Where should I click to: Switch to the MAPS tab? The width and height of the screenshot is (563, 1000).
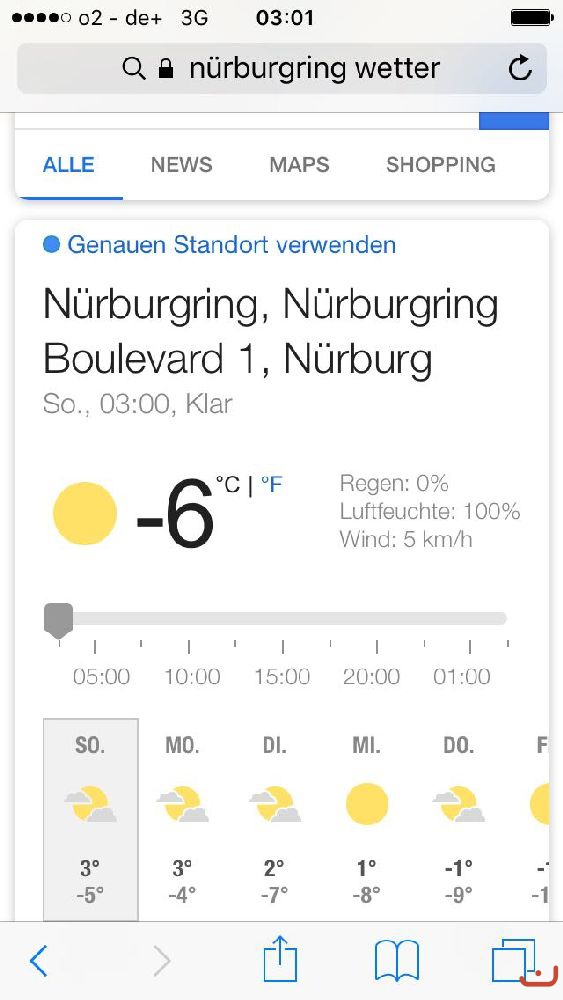tap(299, 165)
